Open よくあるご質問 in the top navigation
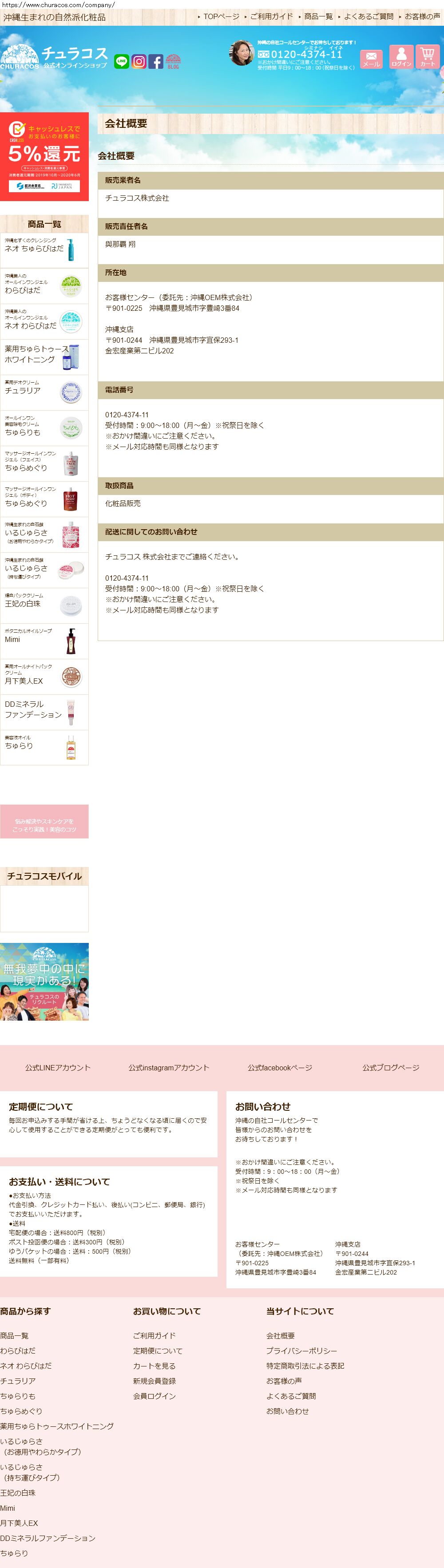The width and height of the screenshot is (444, 1568). click(366, 16)
